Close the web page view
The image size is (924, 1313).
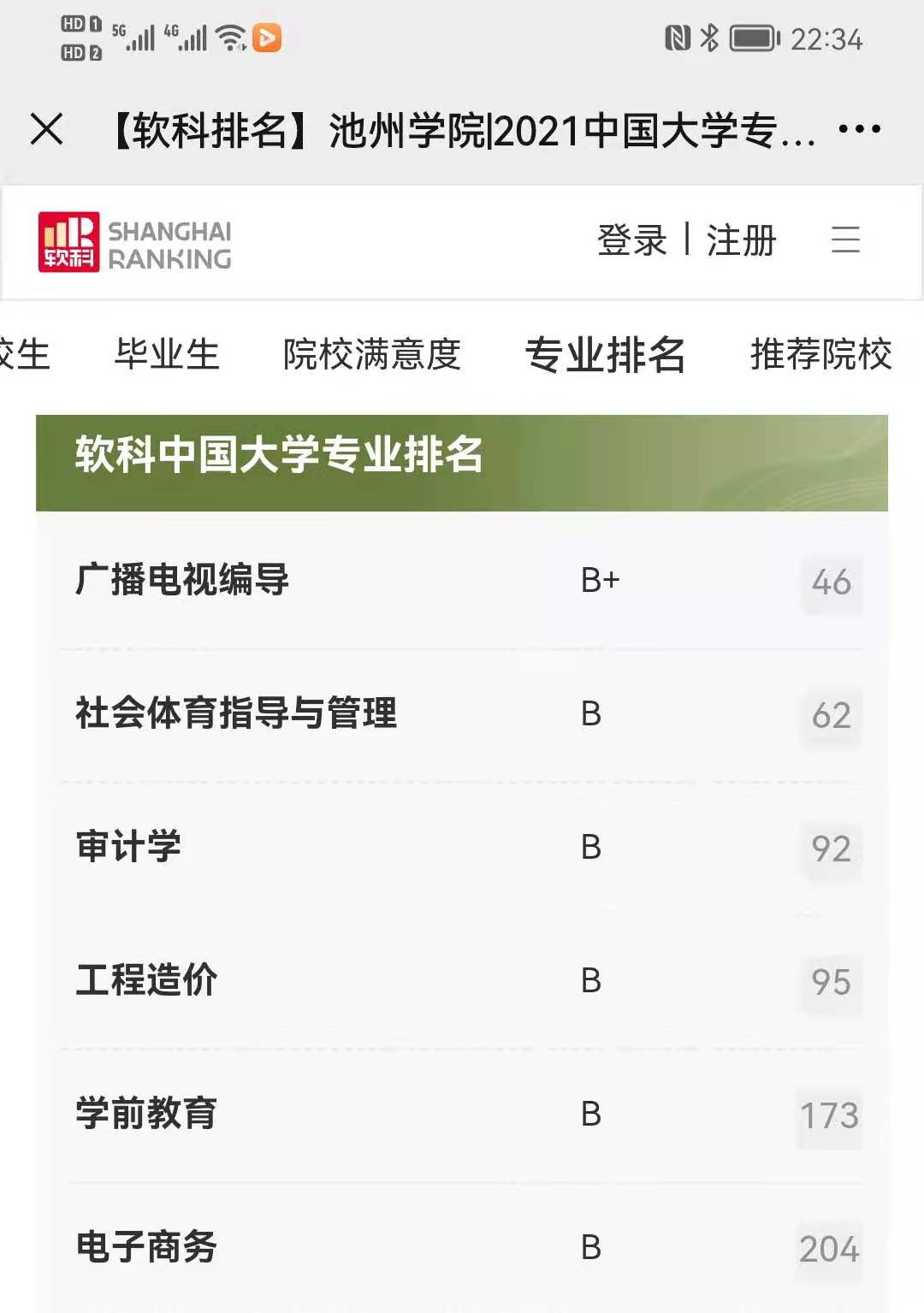46,130
